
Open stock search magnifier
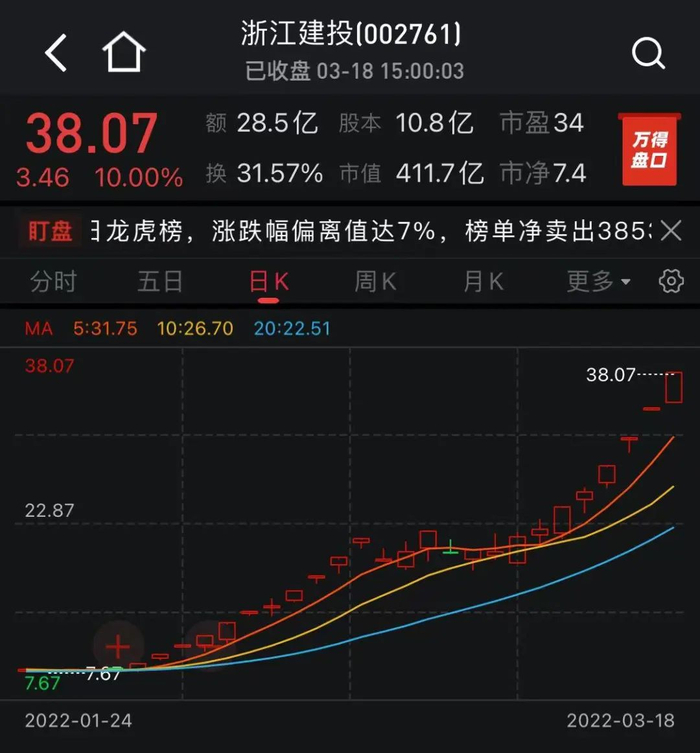pyautogui.click(x=648, y=52)
